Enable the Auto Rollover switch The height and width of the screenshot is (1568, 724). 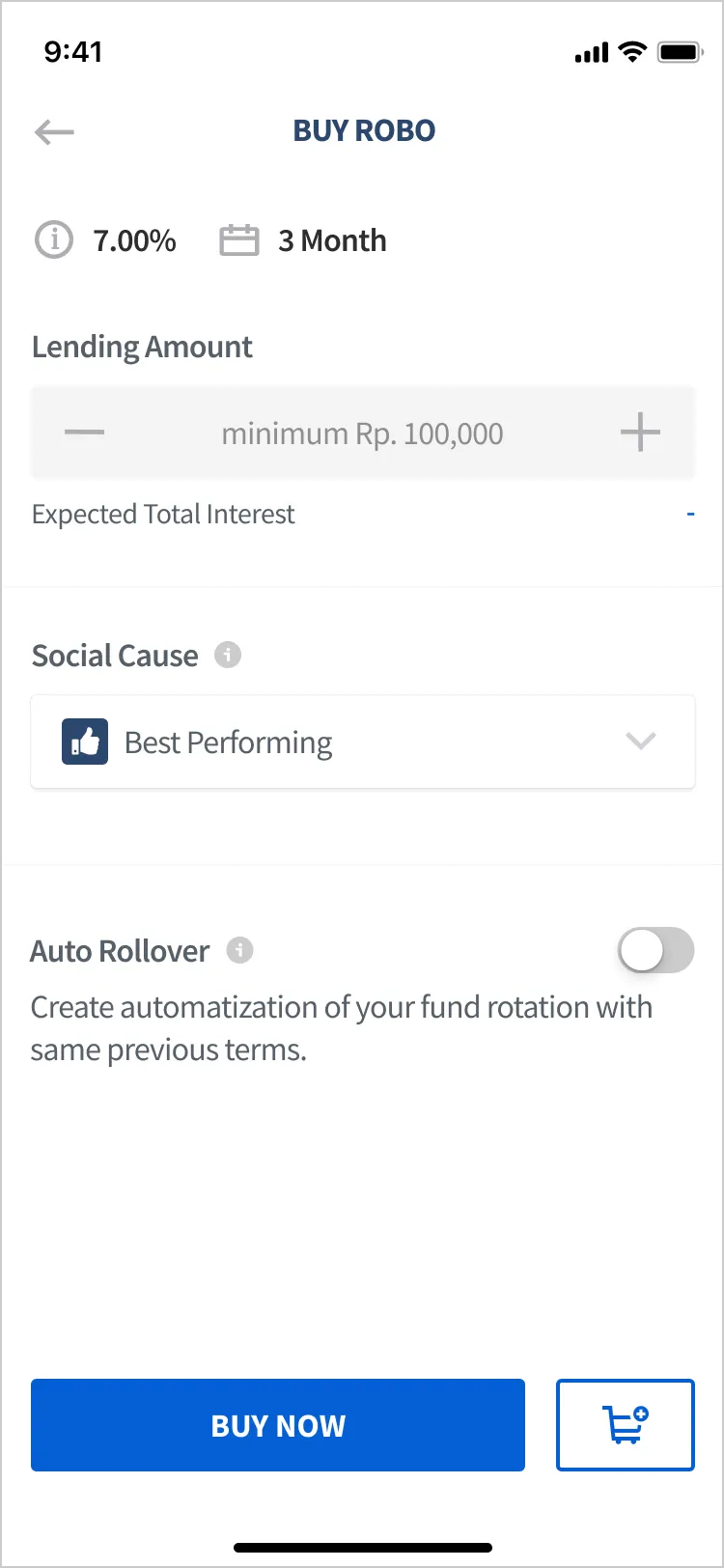655,950
